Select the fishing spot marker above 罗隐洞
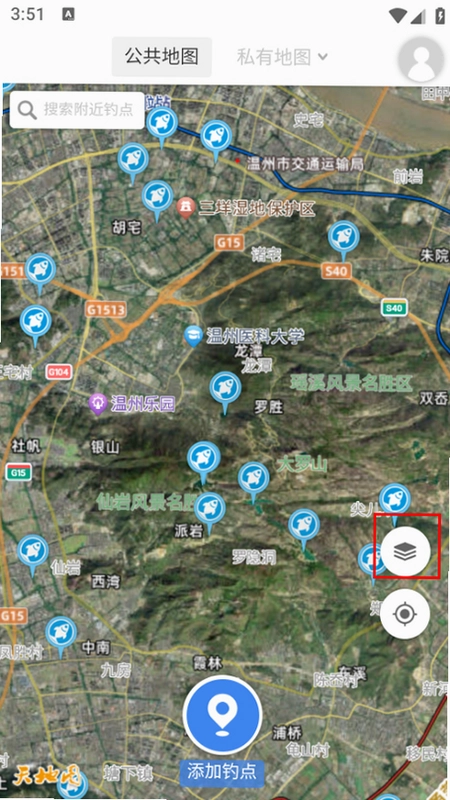The width and height of the screenshot is (450, 800). click(304, 529)
